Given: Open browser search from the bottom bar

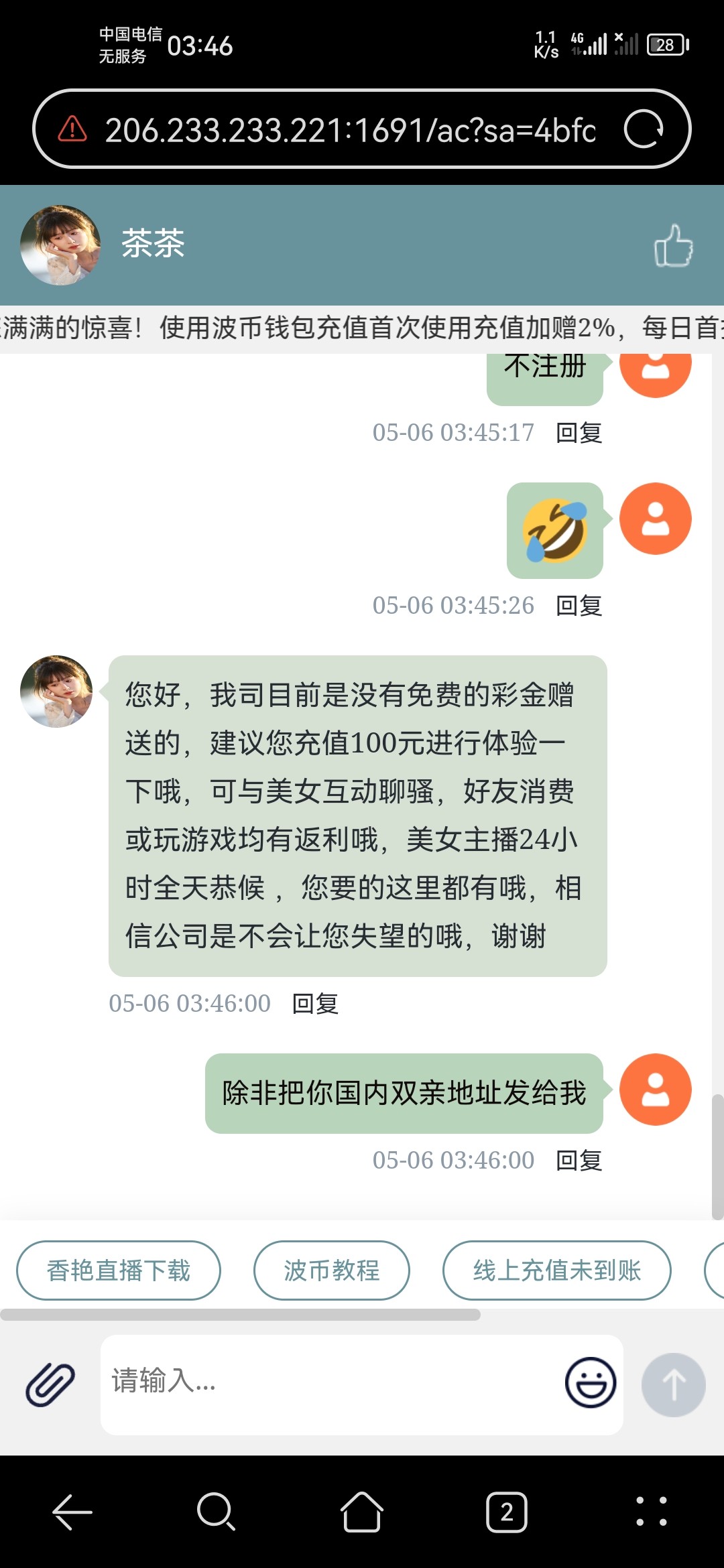Looking at the screenshot, I should [216, 1512].
